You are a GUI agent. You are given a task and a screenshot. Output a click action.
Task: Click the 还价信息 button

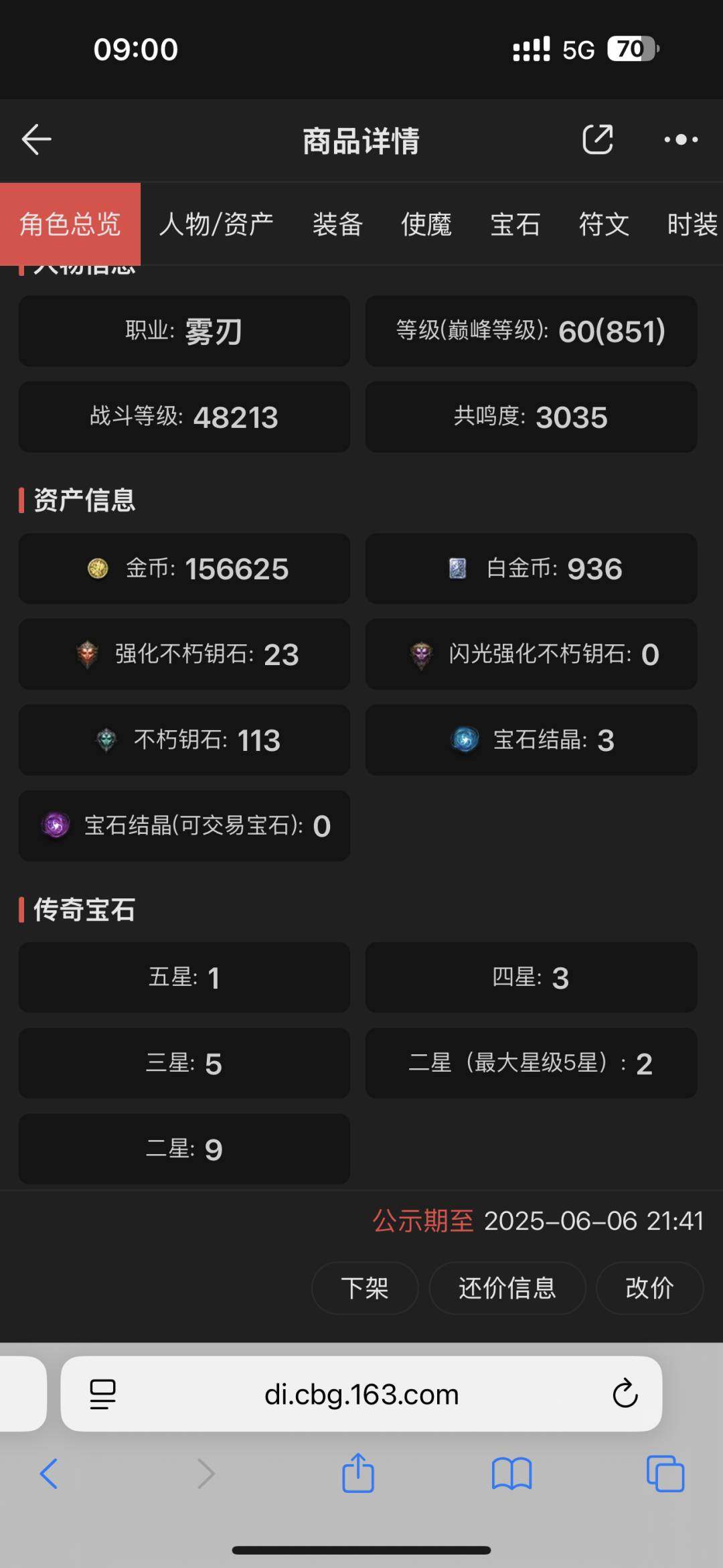507,1287
